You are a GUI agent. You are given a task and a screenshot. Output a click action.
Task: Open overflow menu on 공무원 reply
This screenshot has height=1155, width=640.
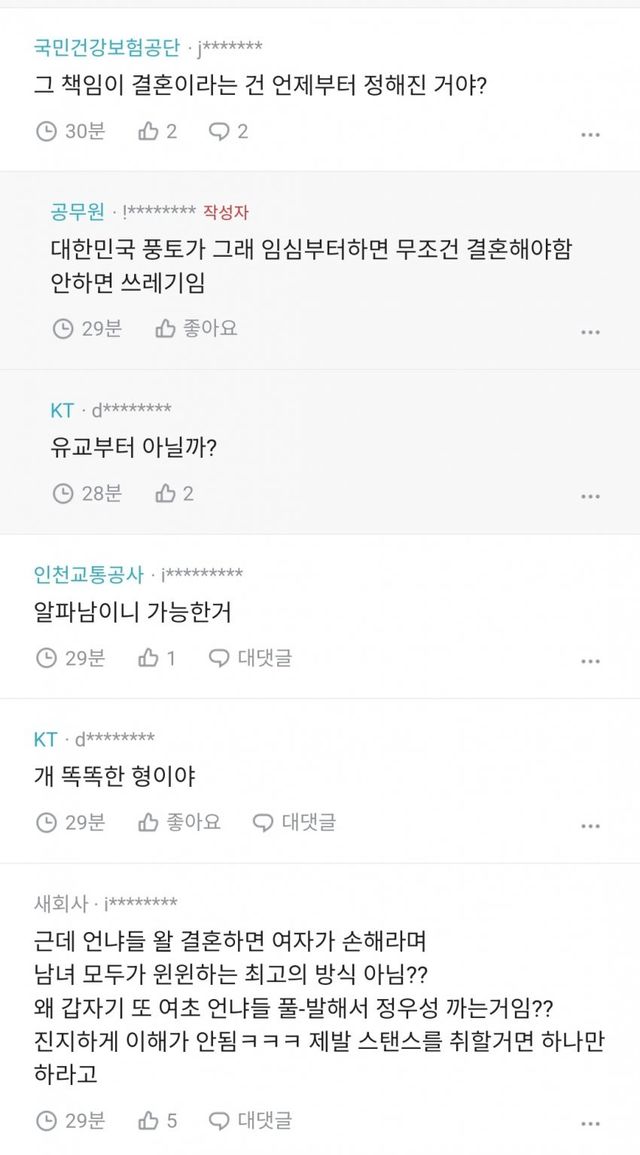point(591,332)
